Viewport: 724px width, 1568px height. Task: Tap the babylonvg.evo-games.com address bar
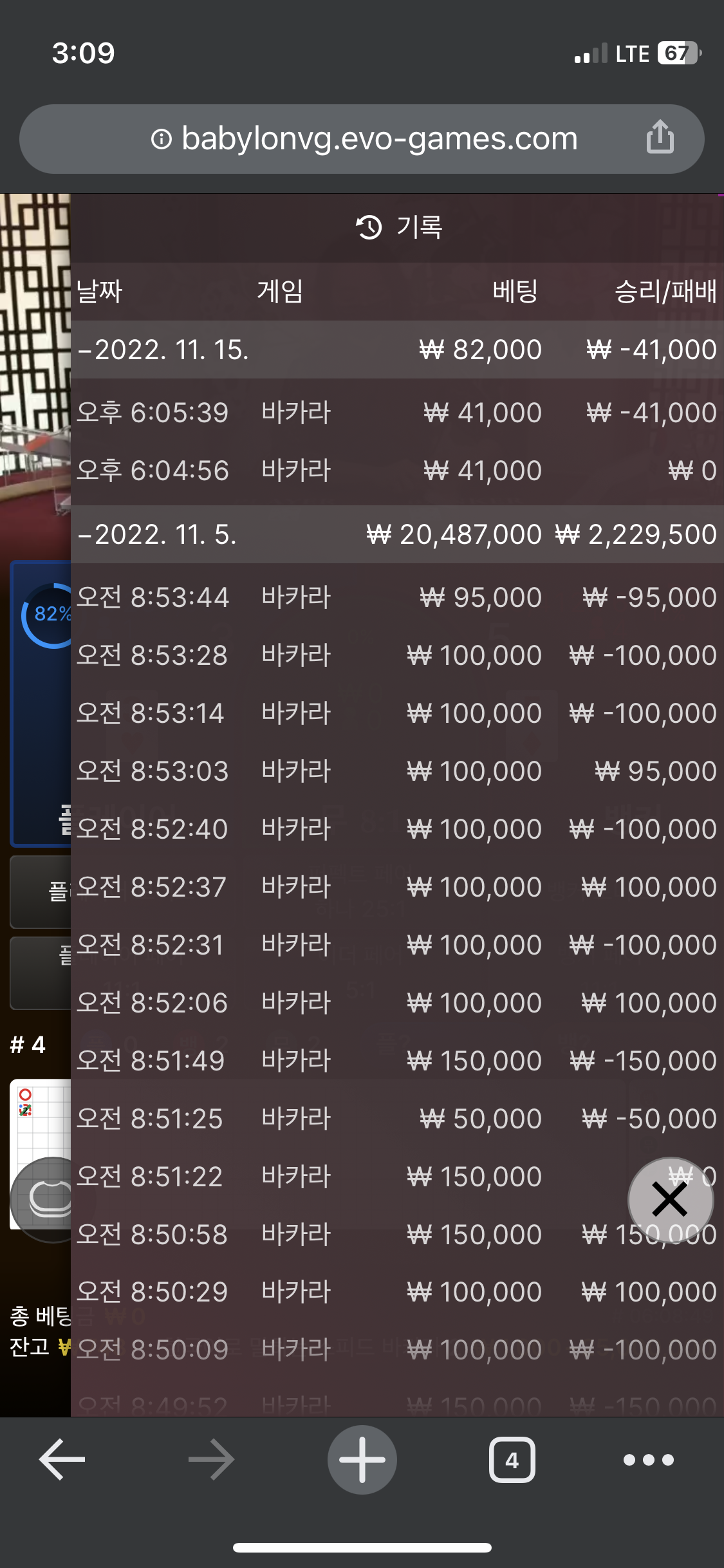(x=364, y=139)
